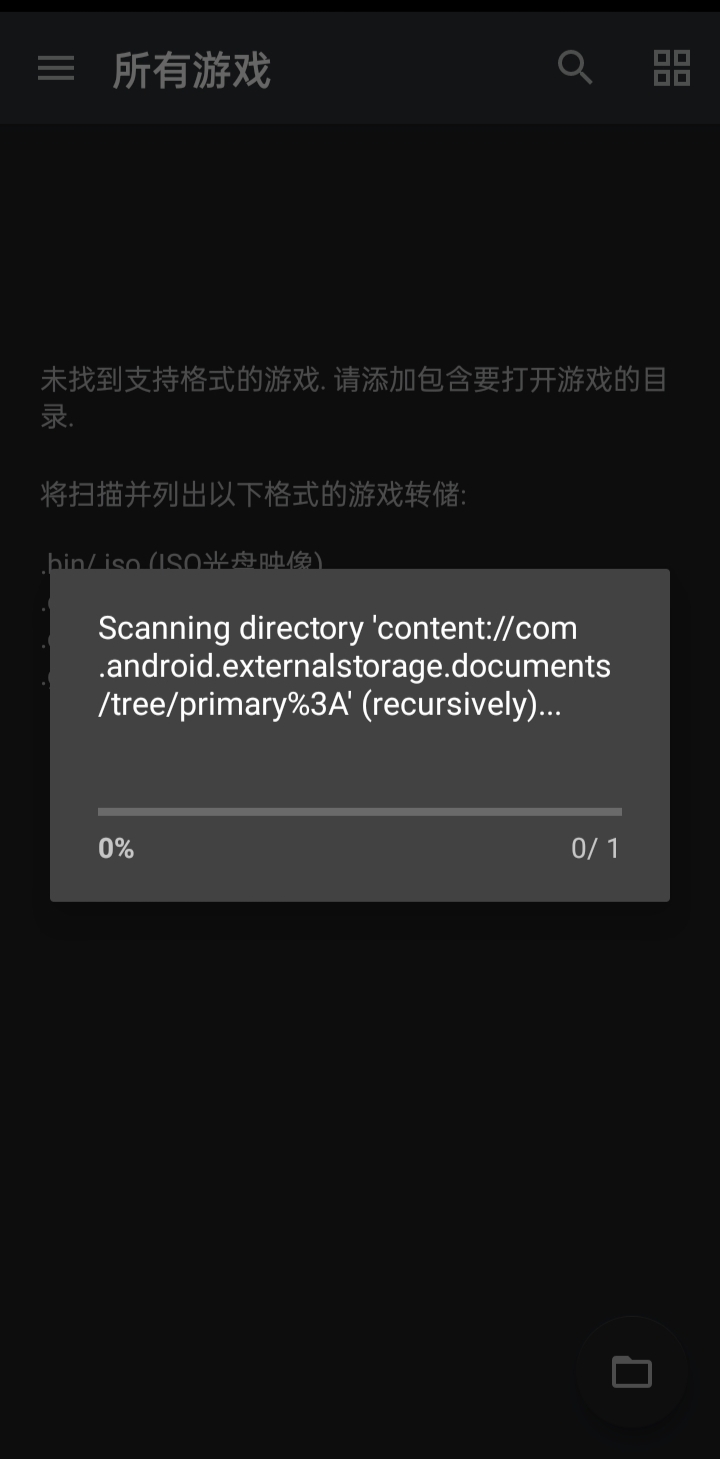Open the game search icon

pos(575,68)
